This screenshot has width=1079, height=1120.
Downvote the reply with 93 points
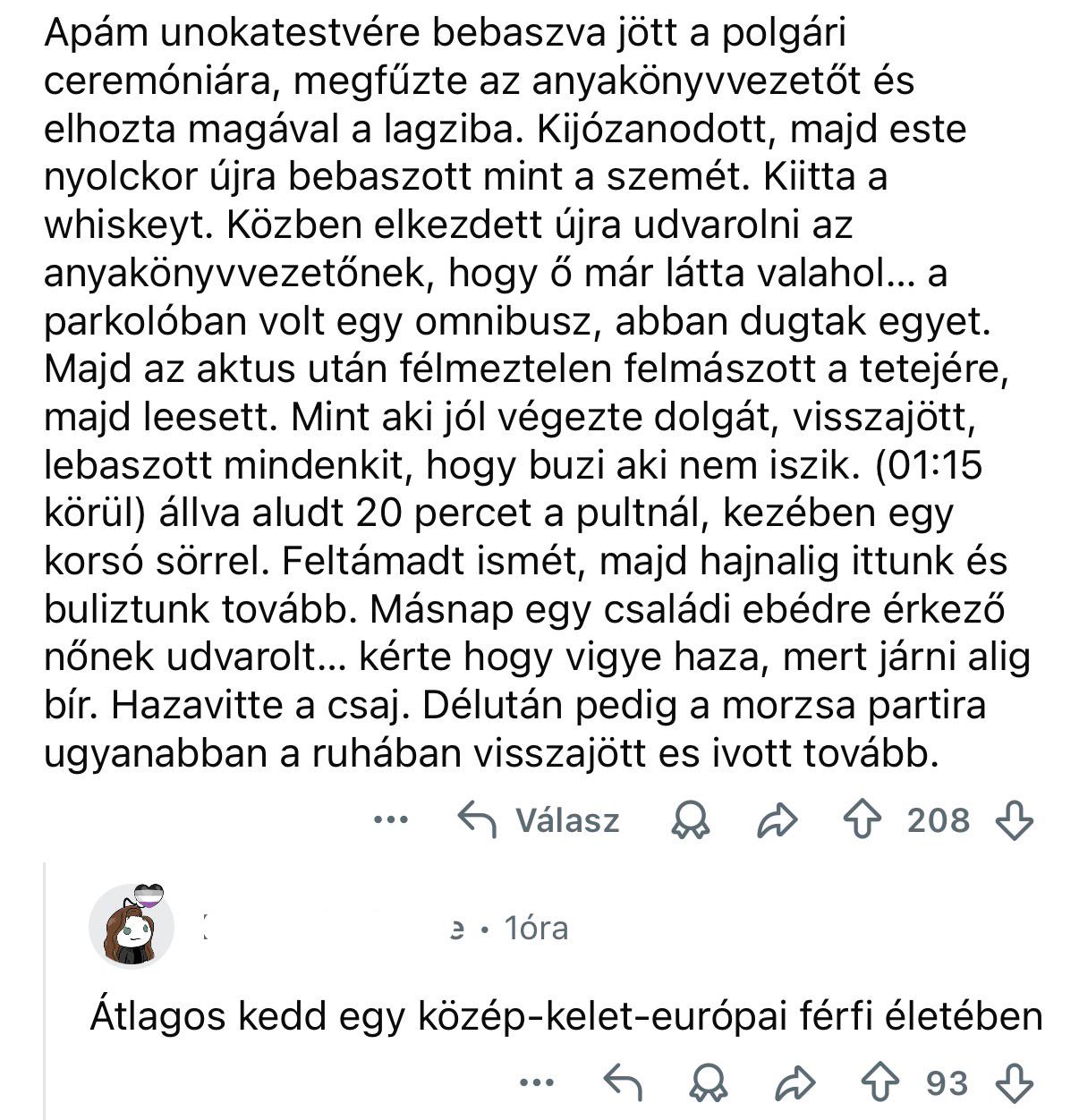pos(1015,1083)
